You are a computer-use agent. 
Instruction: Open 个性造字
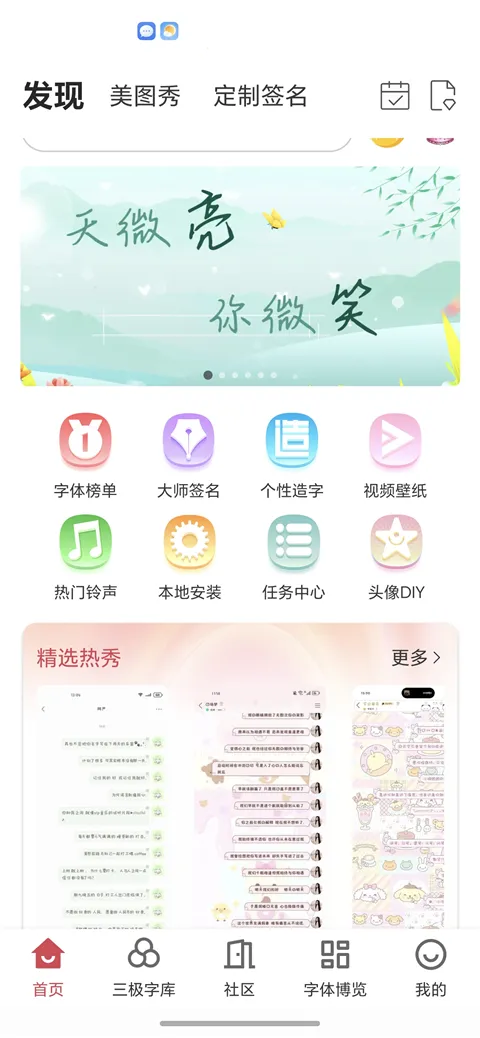292,455
